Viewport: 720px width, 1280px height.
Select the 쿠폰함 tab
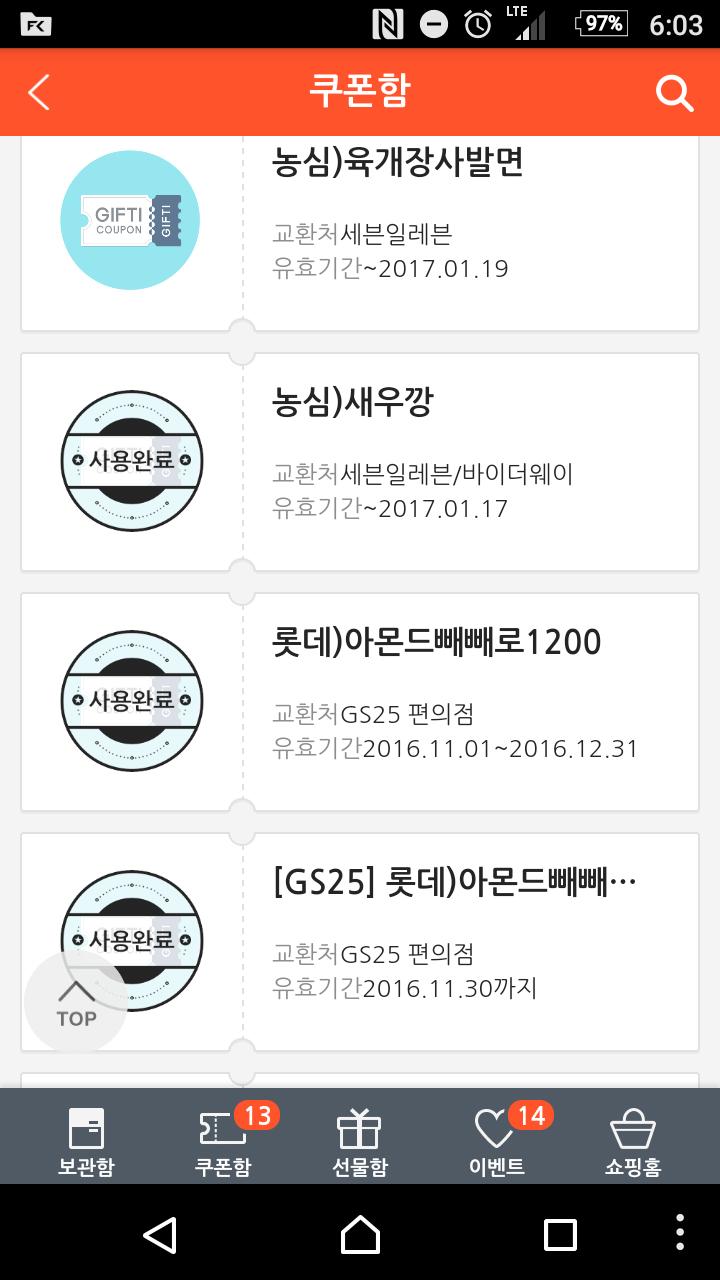click(x=223, y=1141)
